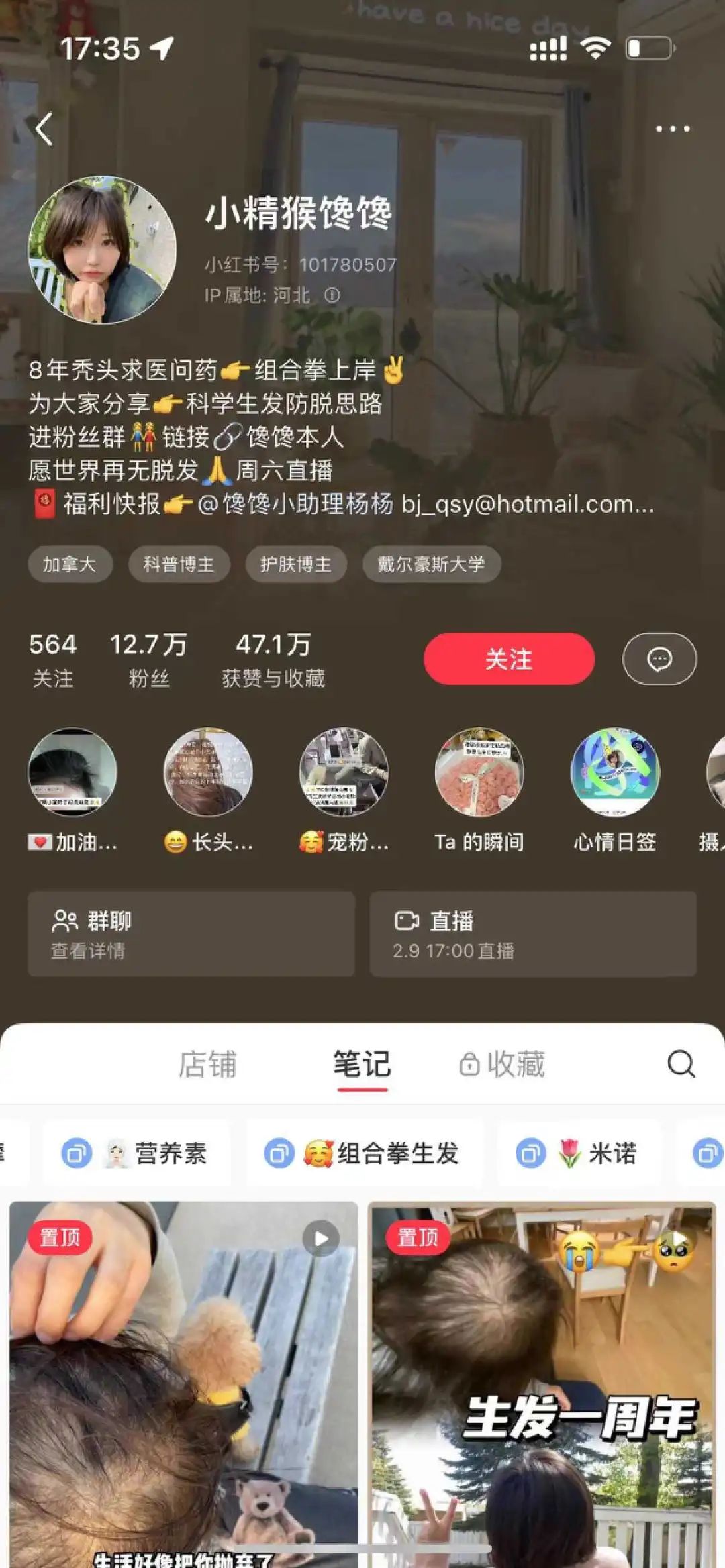
Task: Open the 心情日签 highlight
Action: [615, 773]
